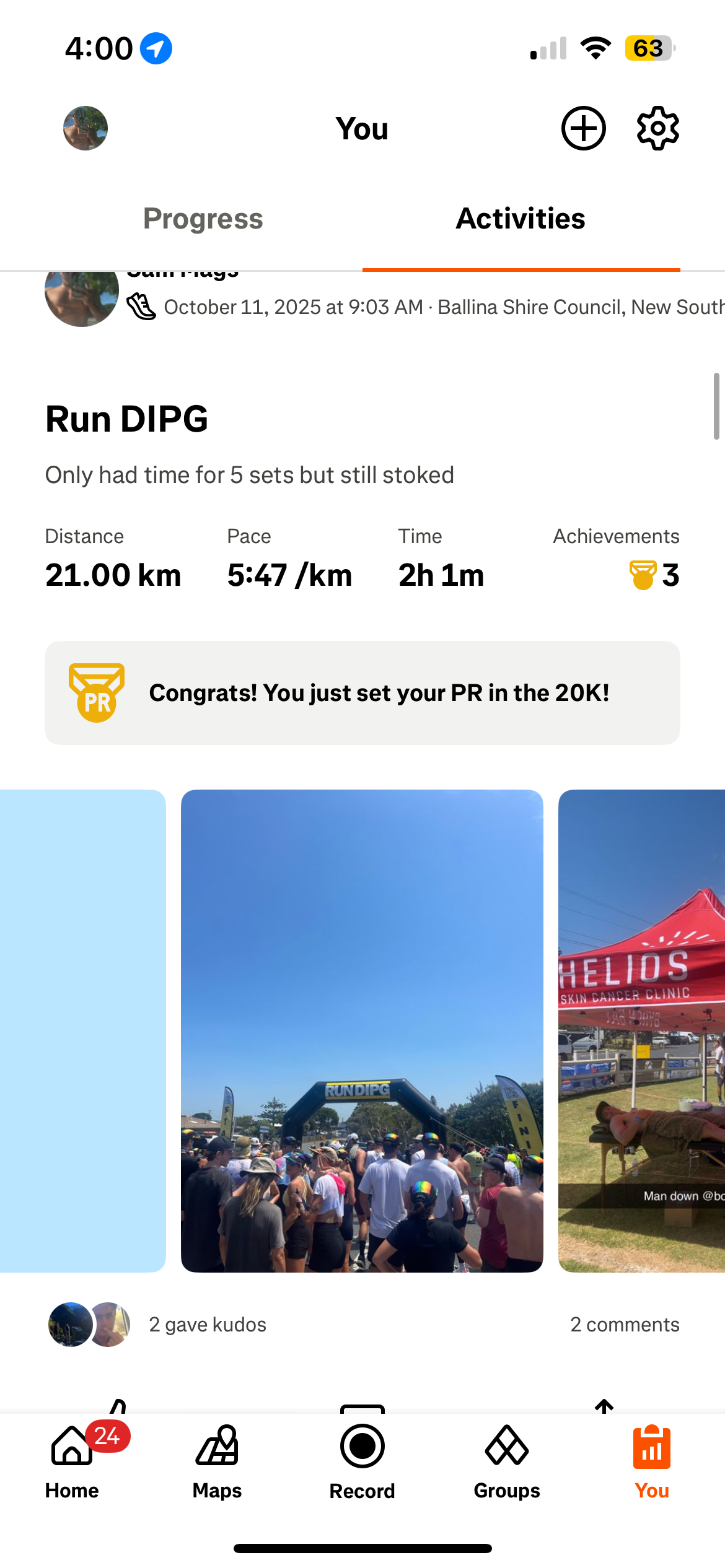Viewport: 725px width, 1568px height.
Task: Open the Maps tab
Action: (x=217, y=1460)
